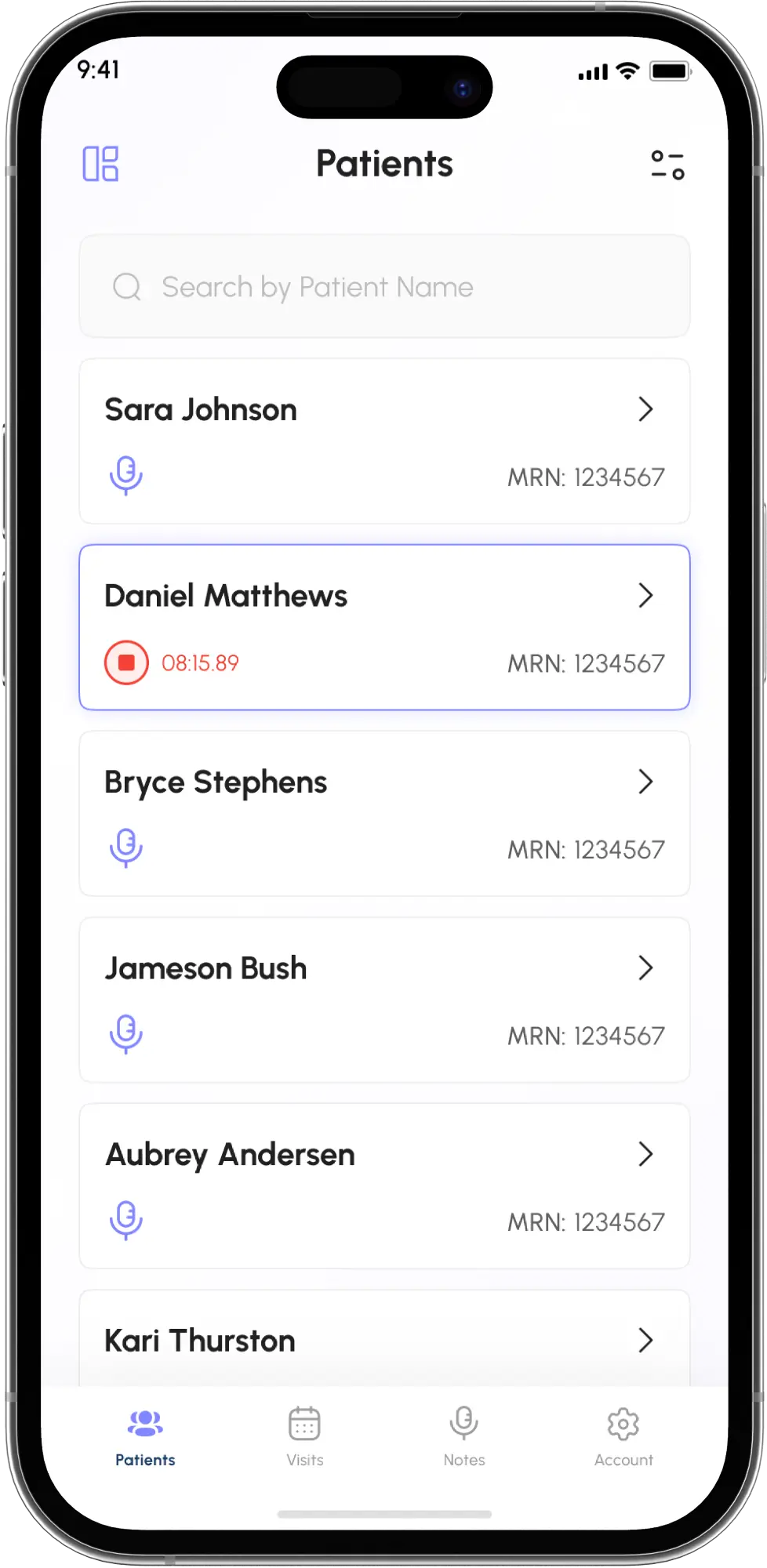Start recording for Sara Johnson
767x1568 pixels.
pyautogui.click(x=126, y=476)
